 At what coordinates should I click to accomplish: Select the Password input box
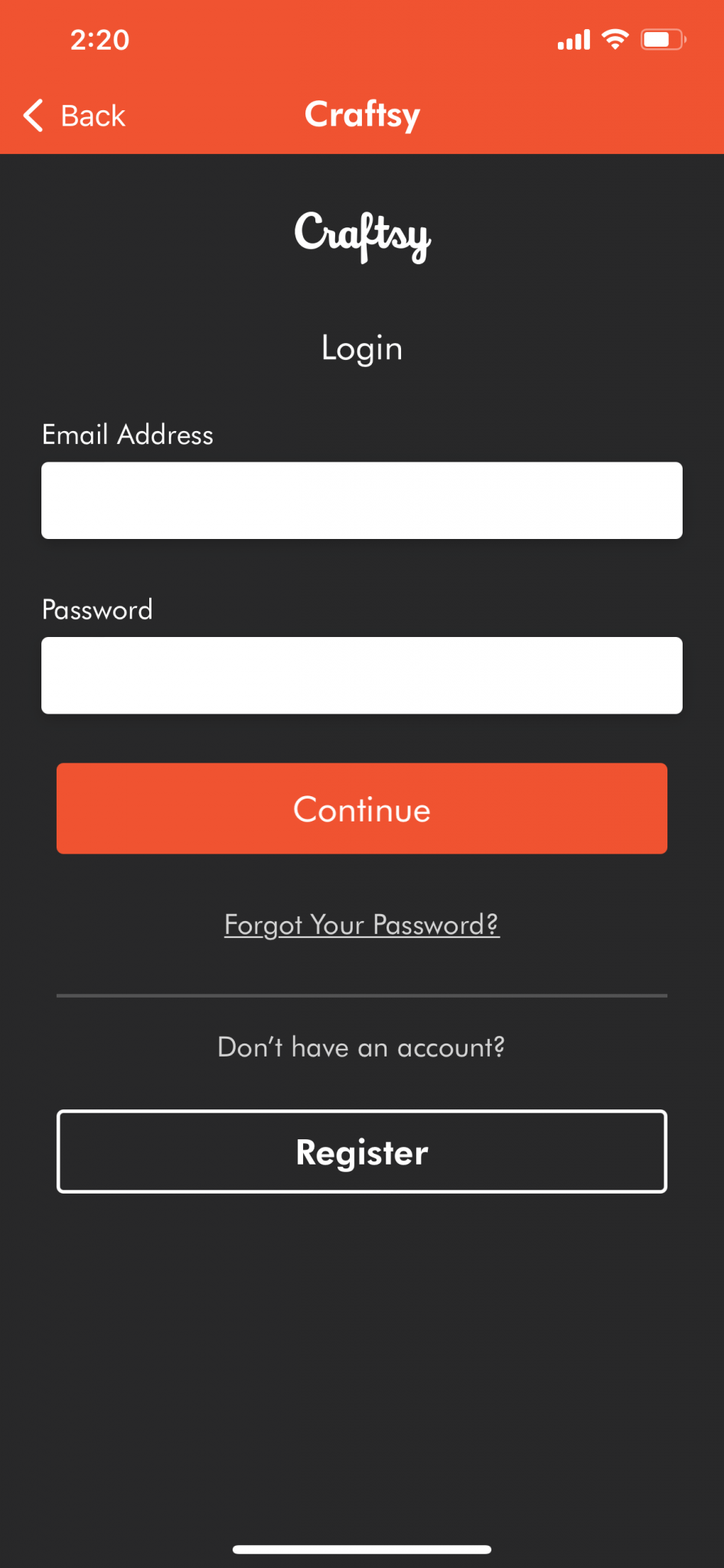pyautogui.click(x=361, y=675)
